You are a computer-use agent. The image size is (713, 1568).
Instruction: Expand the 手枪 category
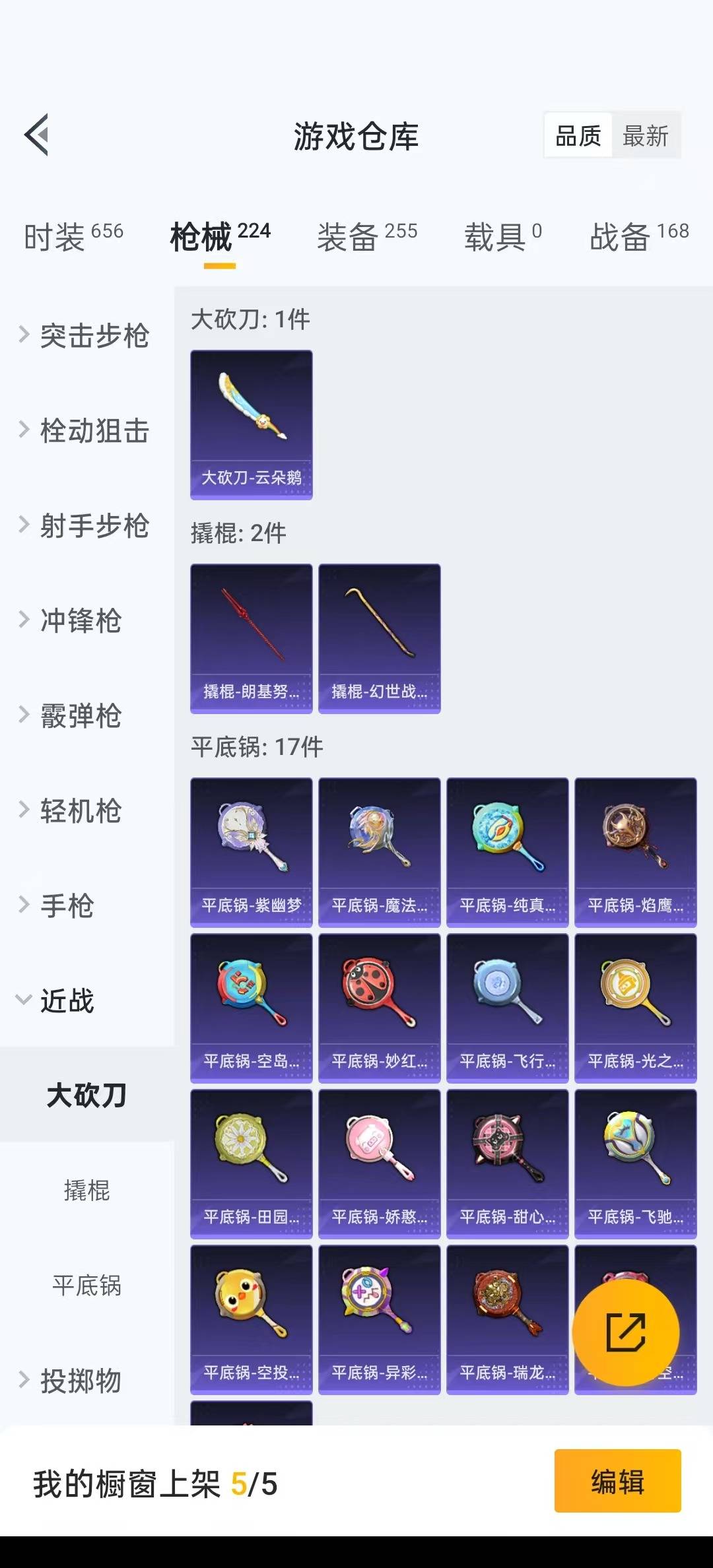(59, 905)
